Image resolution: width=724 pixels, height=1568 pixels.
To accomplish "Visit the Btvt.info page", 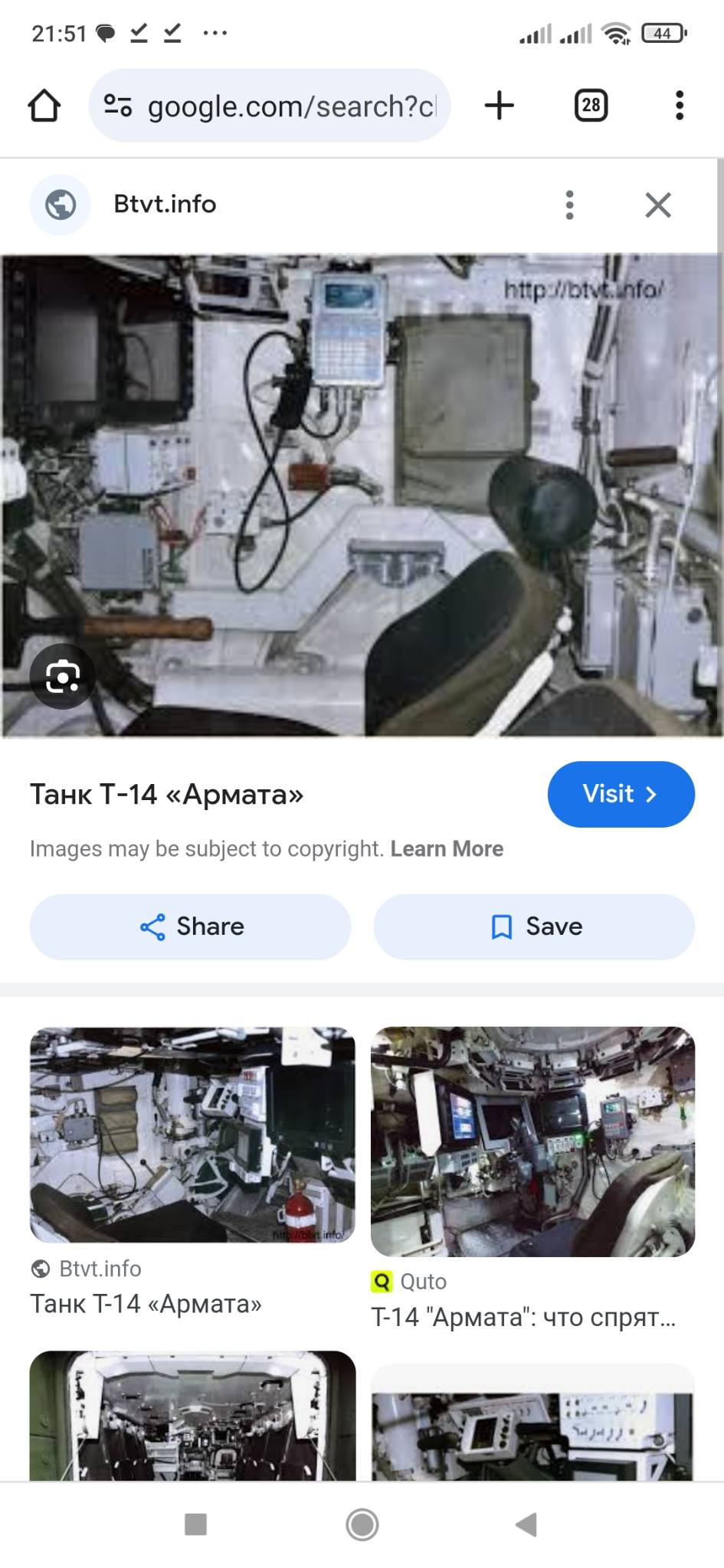I will pyautogui.click(x=621, y=794).
